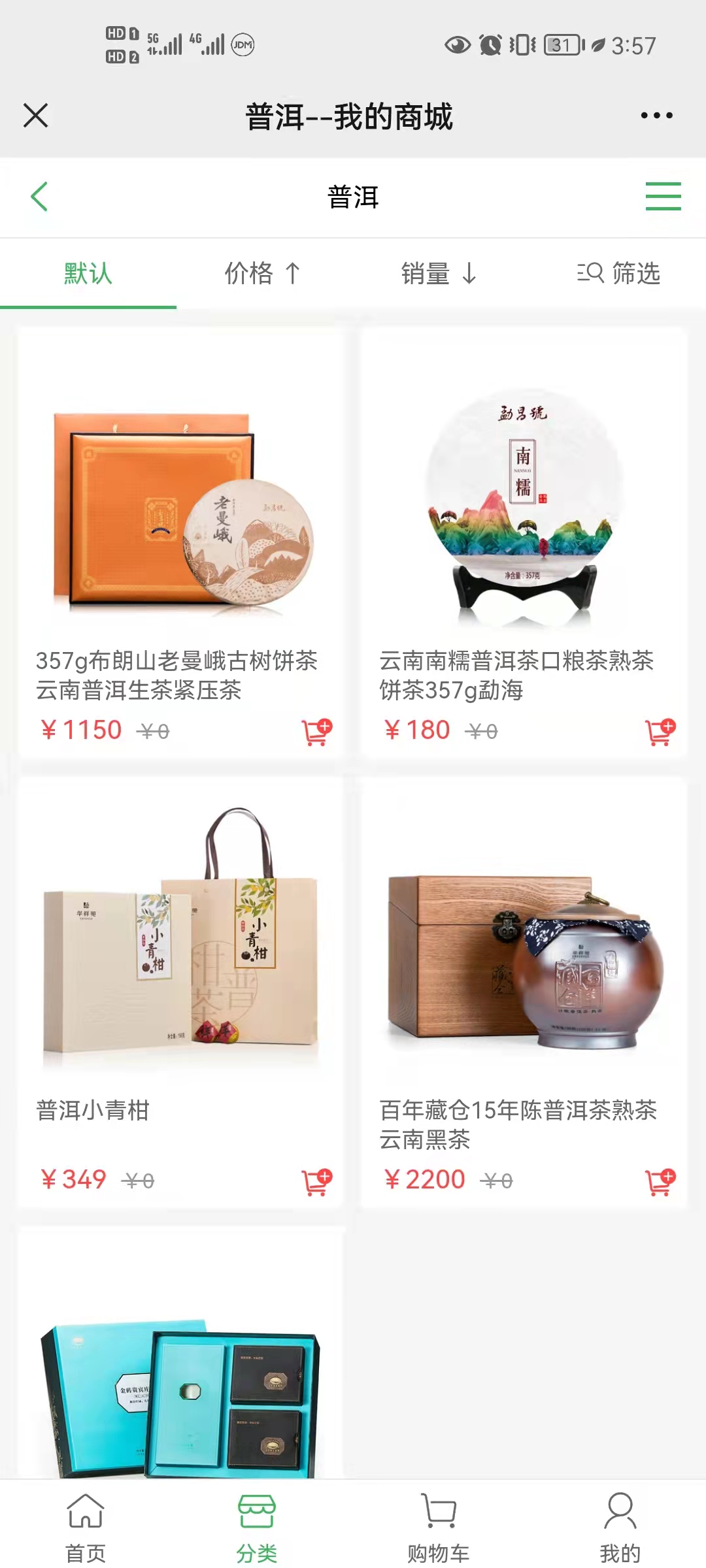Add the ¥2200 百年藏仓 tea to cart
Image resolution: width=706 pixels, height=1568 pixels.
click(660, 1181)
